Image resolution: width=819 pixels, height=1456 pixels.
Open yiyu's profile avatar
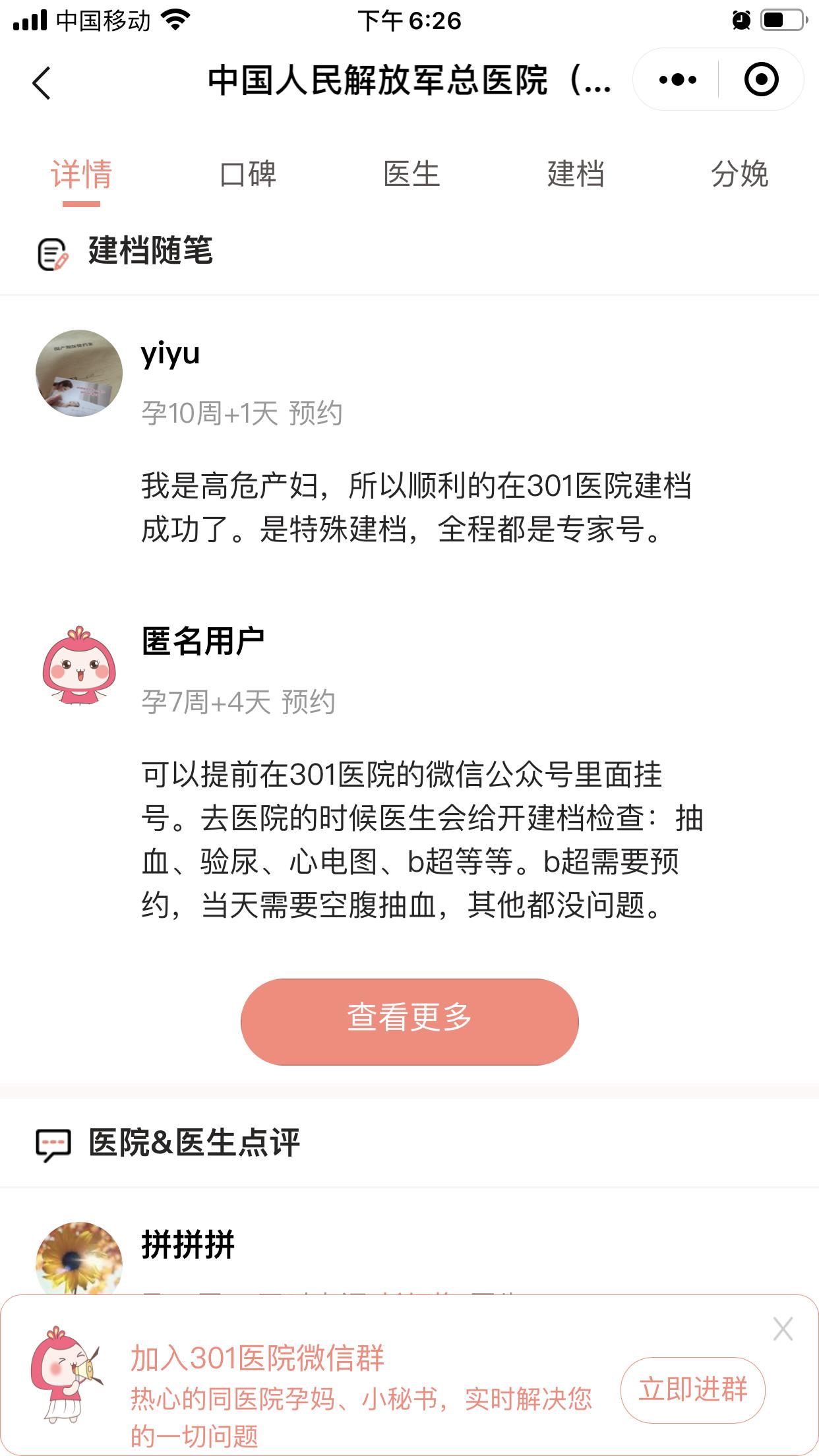pyautogui.click(x=79, y=373)
